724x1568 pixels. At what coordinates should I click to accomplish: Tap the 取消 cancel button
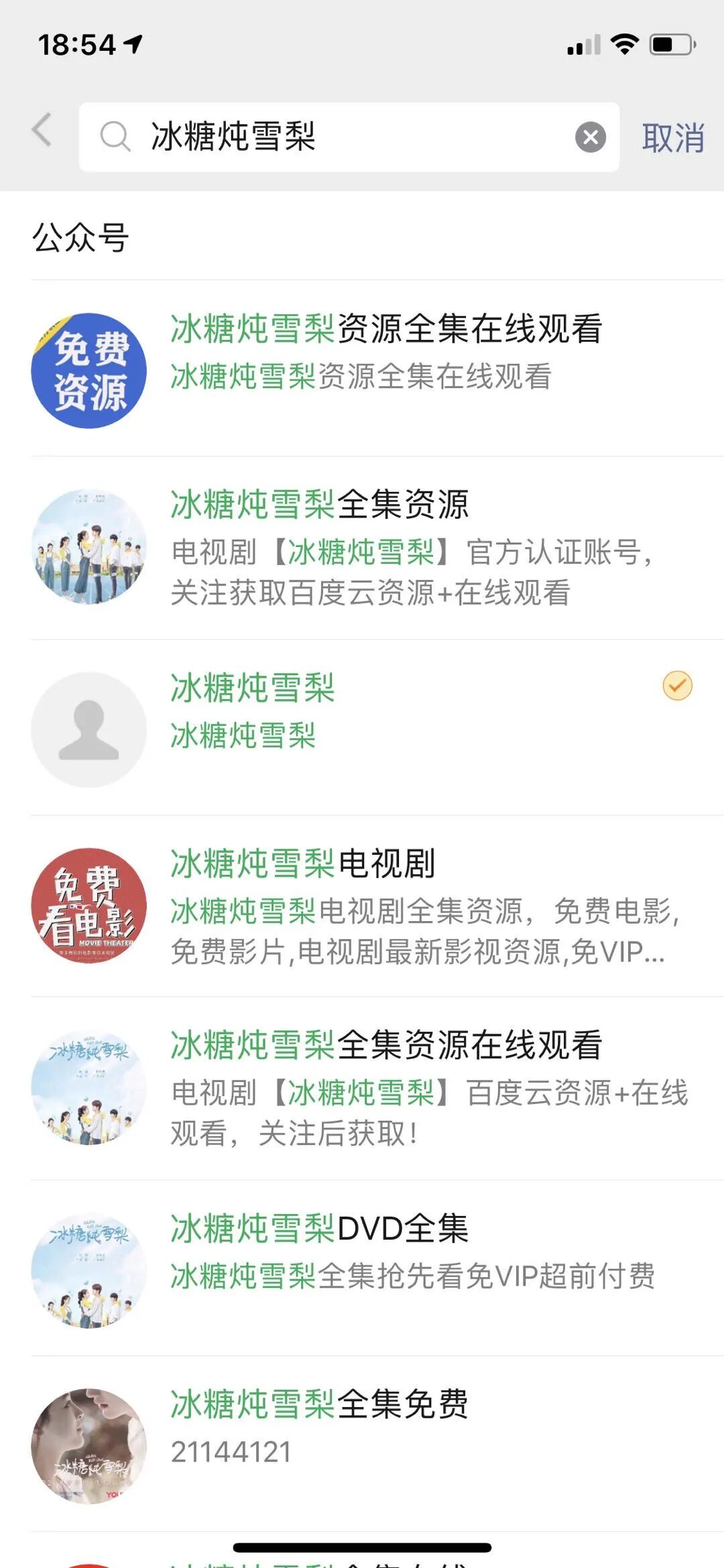click(672, 138)
